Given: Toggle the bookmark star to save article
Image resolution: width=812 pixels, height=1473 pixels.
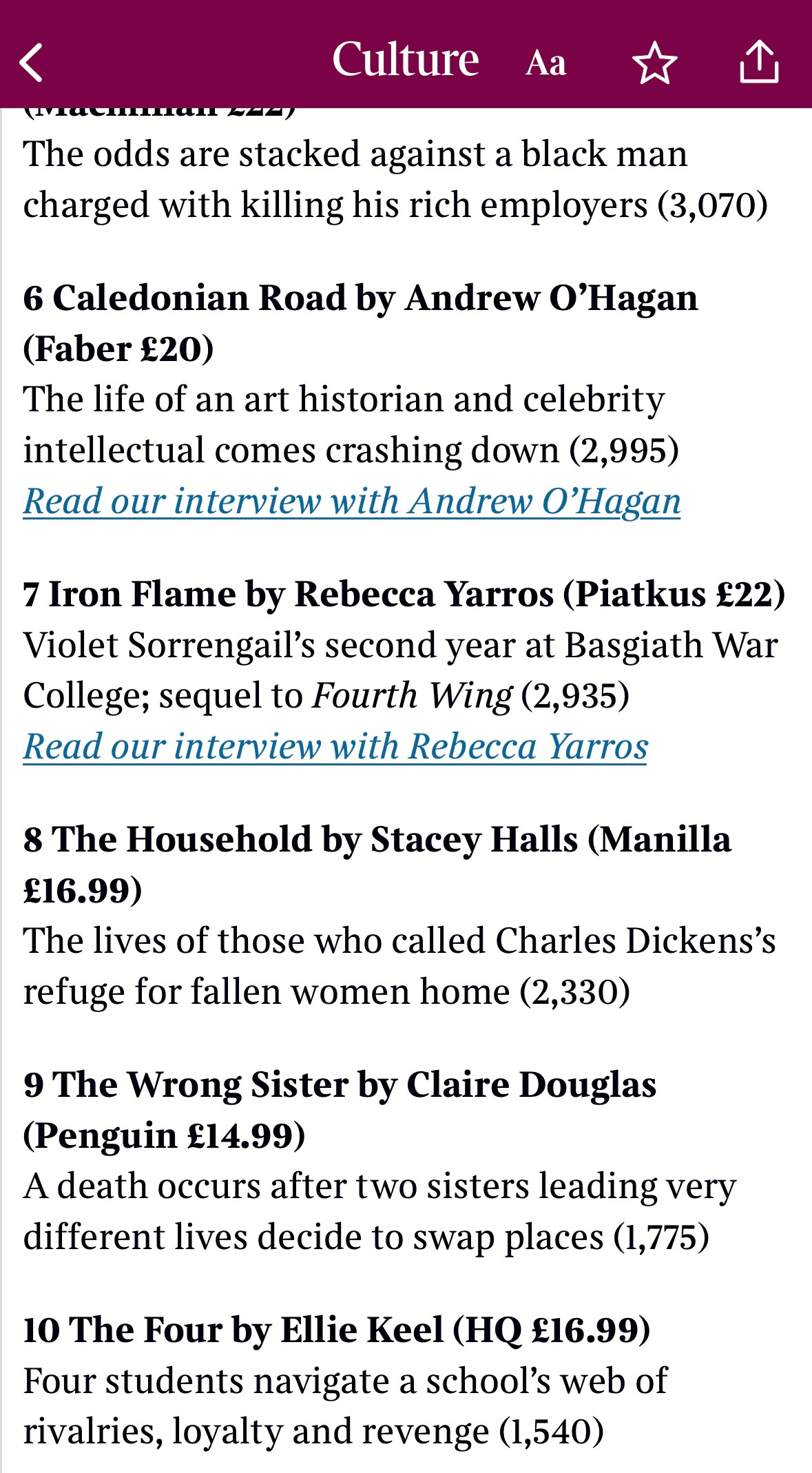Looking at the screenshot, I should pos(654,62).
